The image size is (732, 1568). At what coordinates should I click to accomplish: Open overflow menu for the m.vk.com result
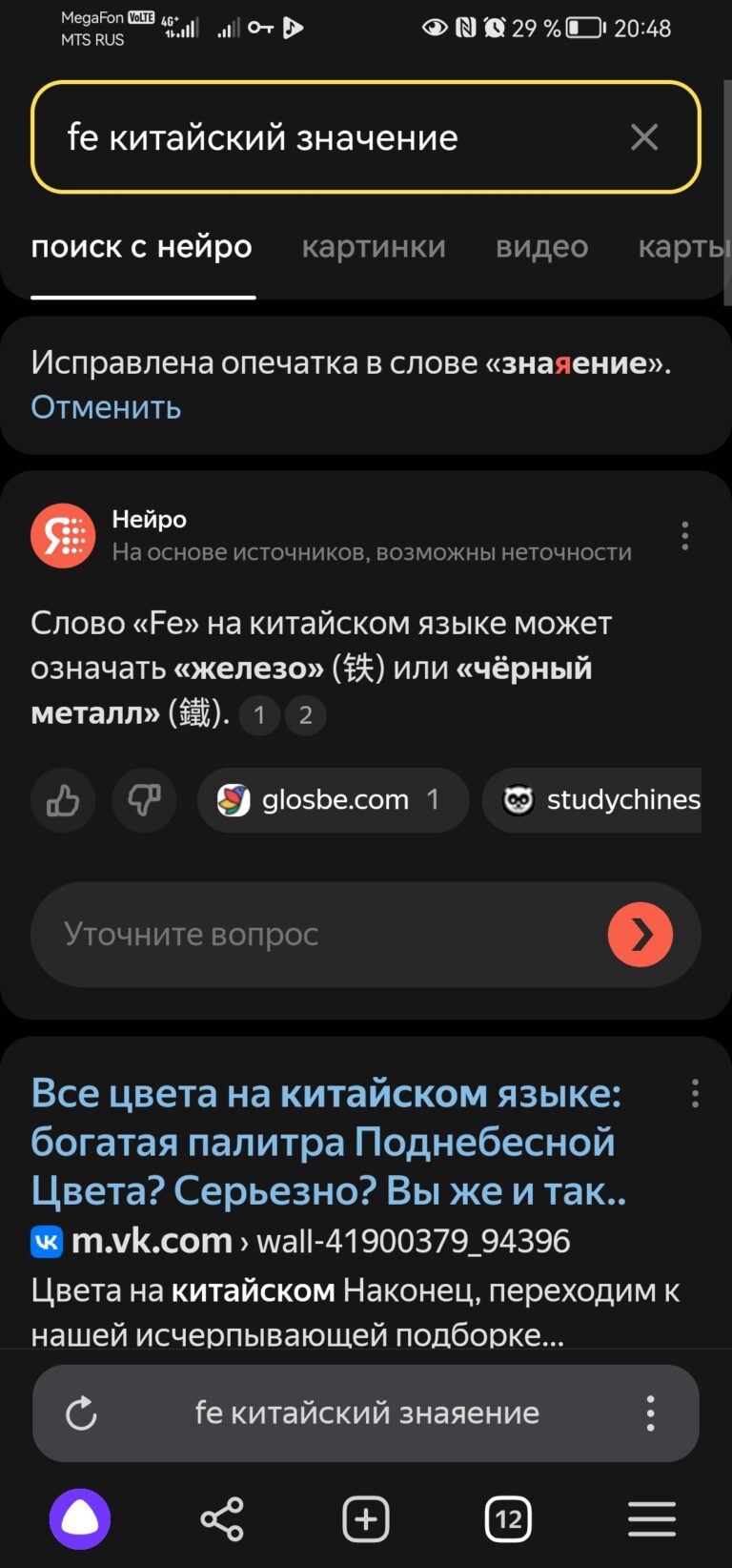click(x=695, y=1093)
